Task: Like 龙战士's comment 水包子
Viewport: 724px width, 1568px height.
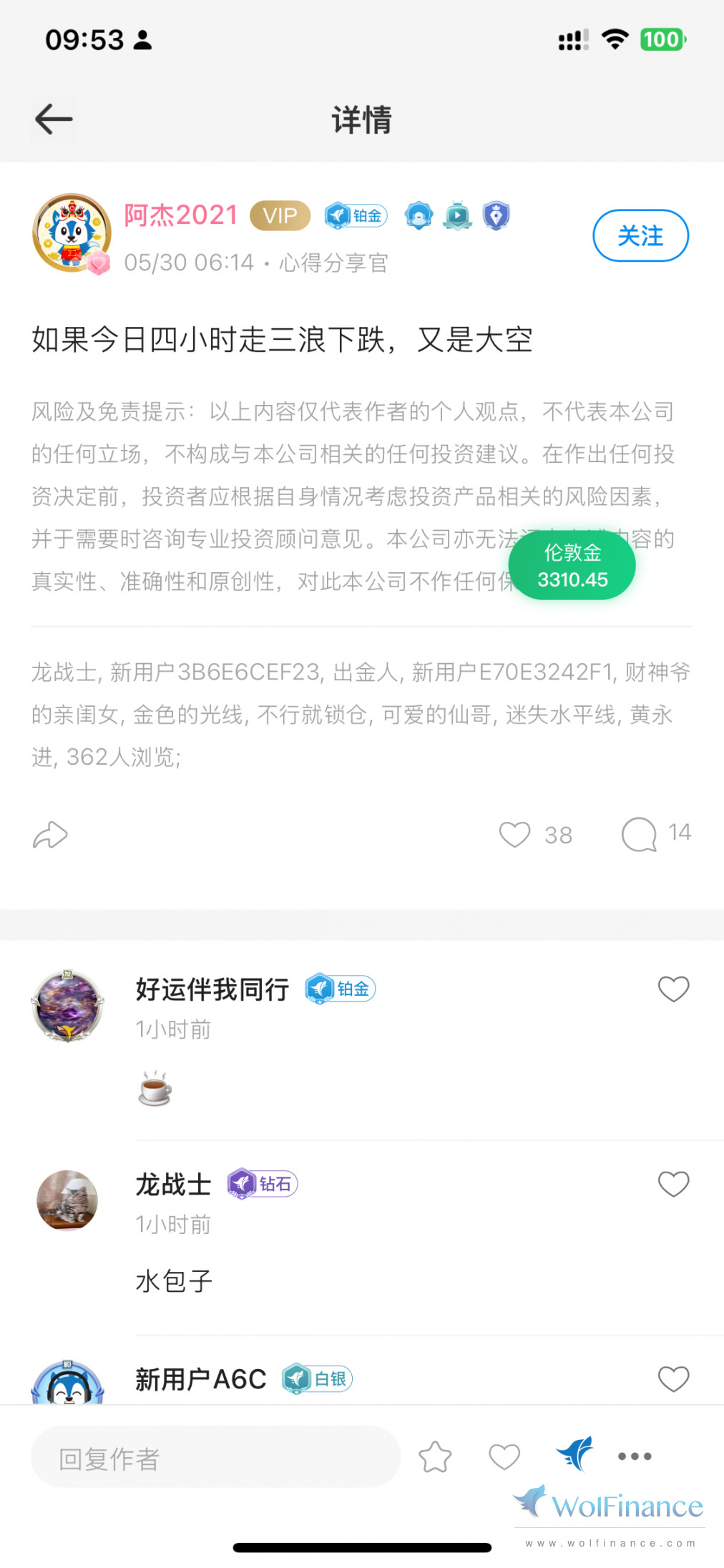Action: [673, 1184]
